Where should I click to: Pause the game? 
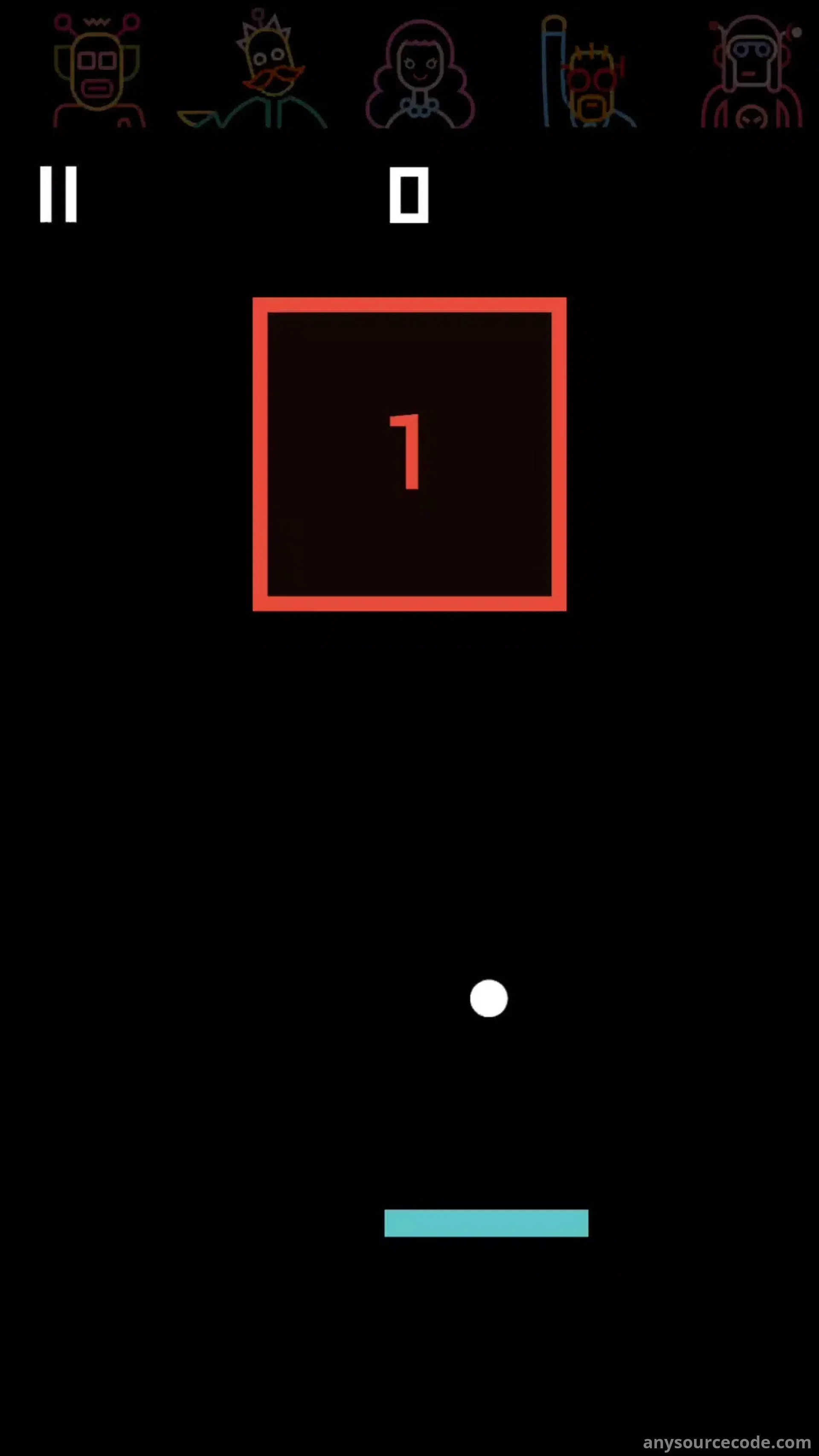pyautogui.click(x=58, y=194)
